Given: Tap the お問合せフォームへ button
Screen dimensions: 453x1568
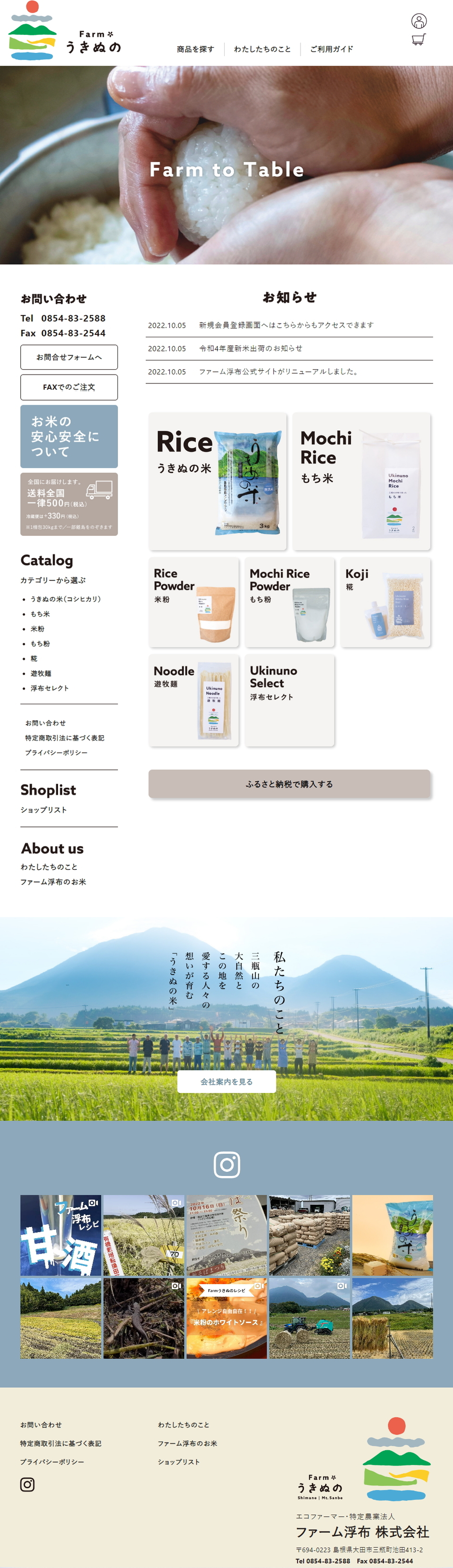Looking at the screenshot, I should pyautogui.click(x=69, y=357).
